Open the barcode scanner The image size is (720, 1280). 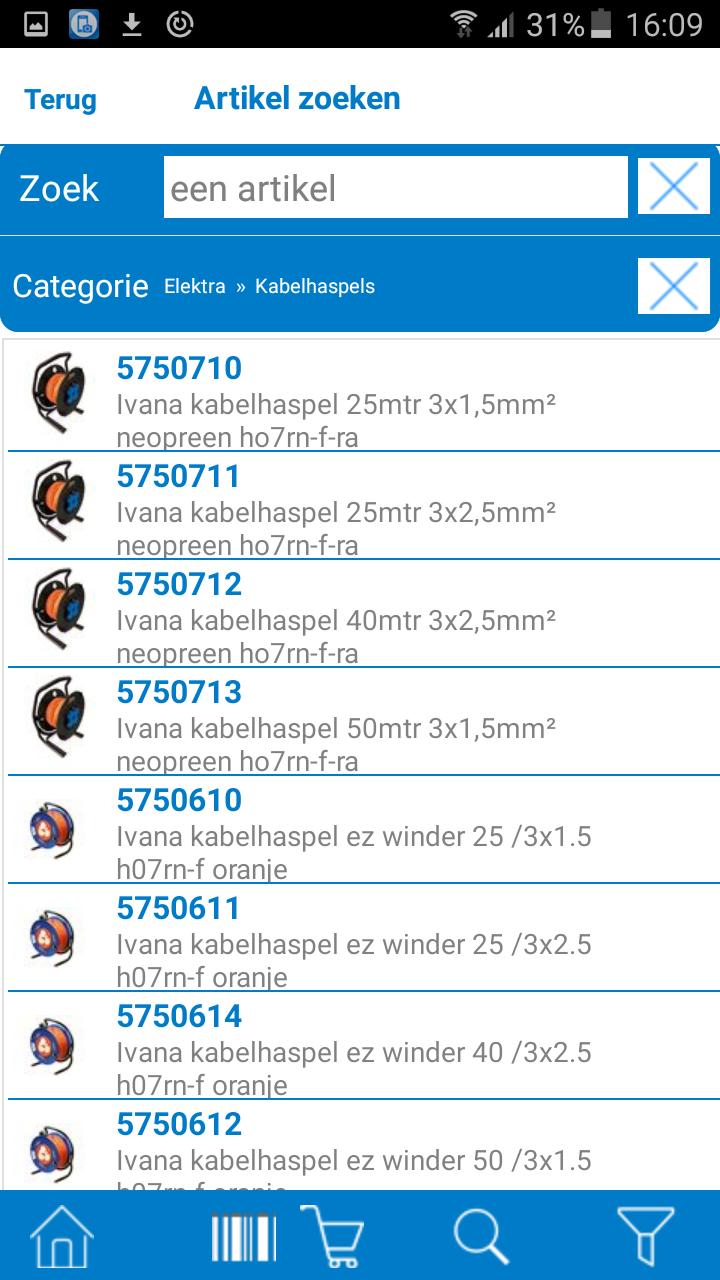tap(242, 1236)
